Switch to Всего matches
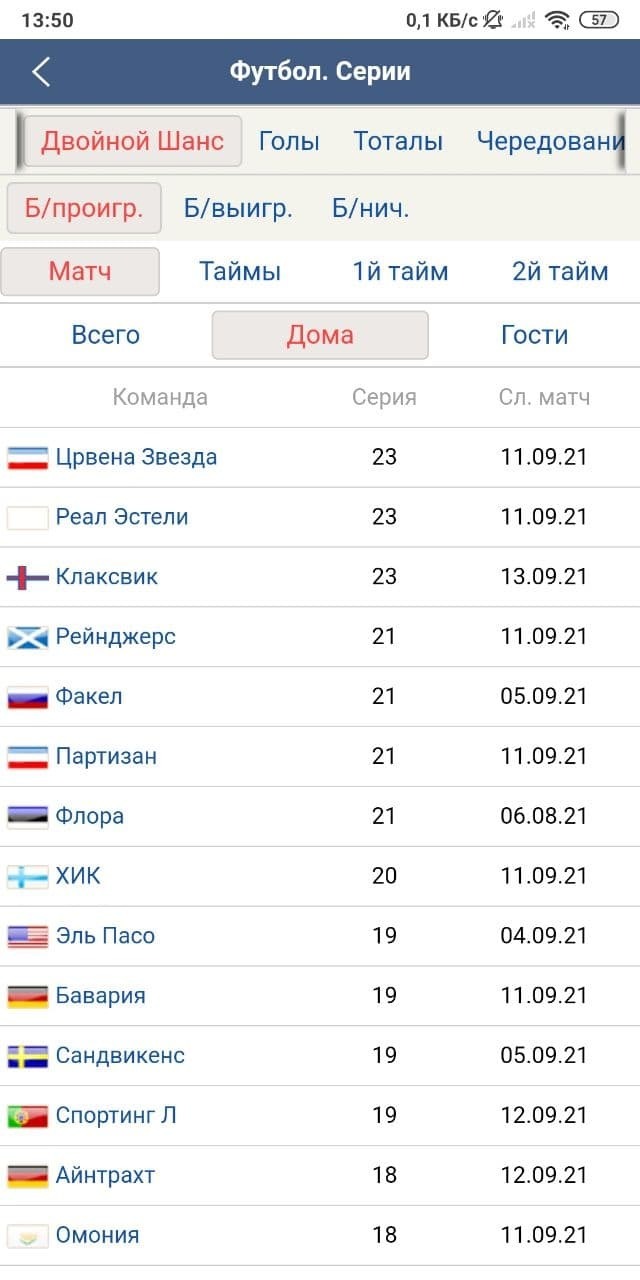The image size is (640, 1280). coord(106,335)
